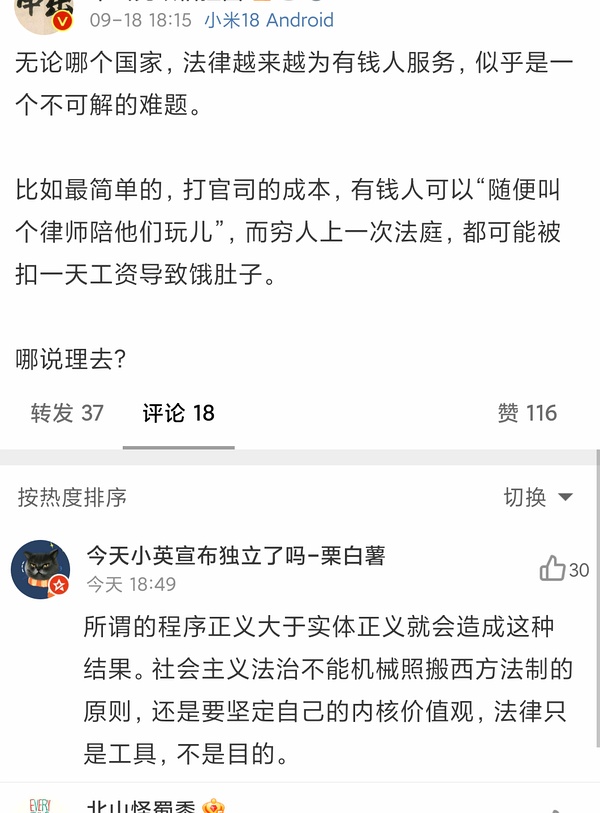Switch to the 赞 116 tab
Viewport: 600px width, 813px height.
(x=527, y=413)
